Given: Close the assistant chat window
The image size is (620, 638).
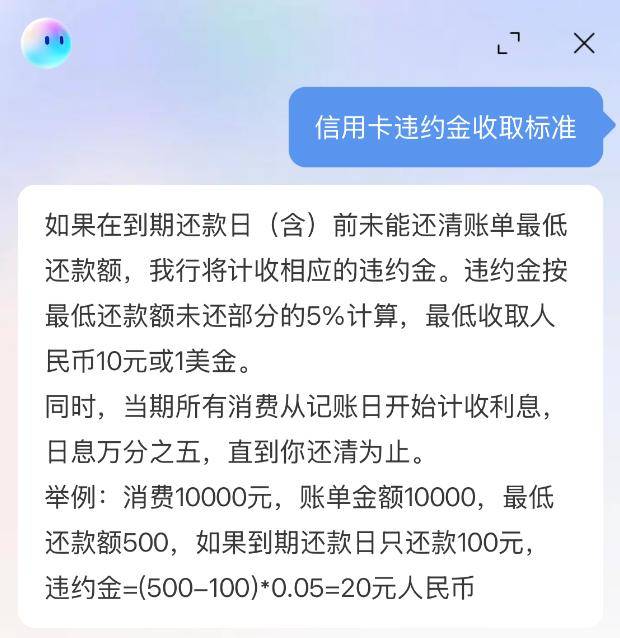Looking at the screenshot, I should (x=584, y=43).
